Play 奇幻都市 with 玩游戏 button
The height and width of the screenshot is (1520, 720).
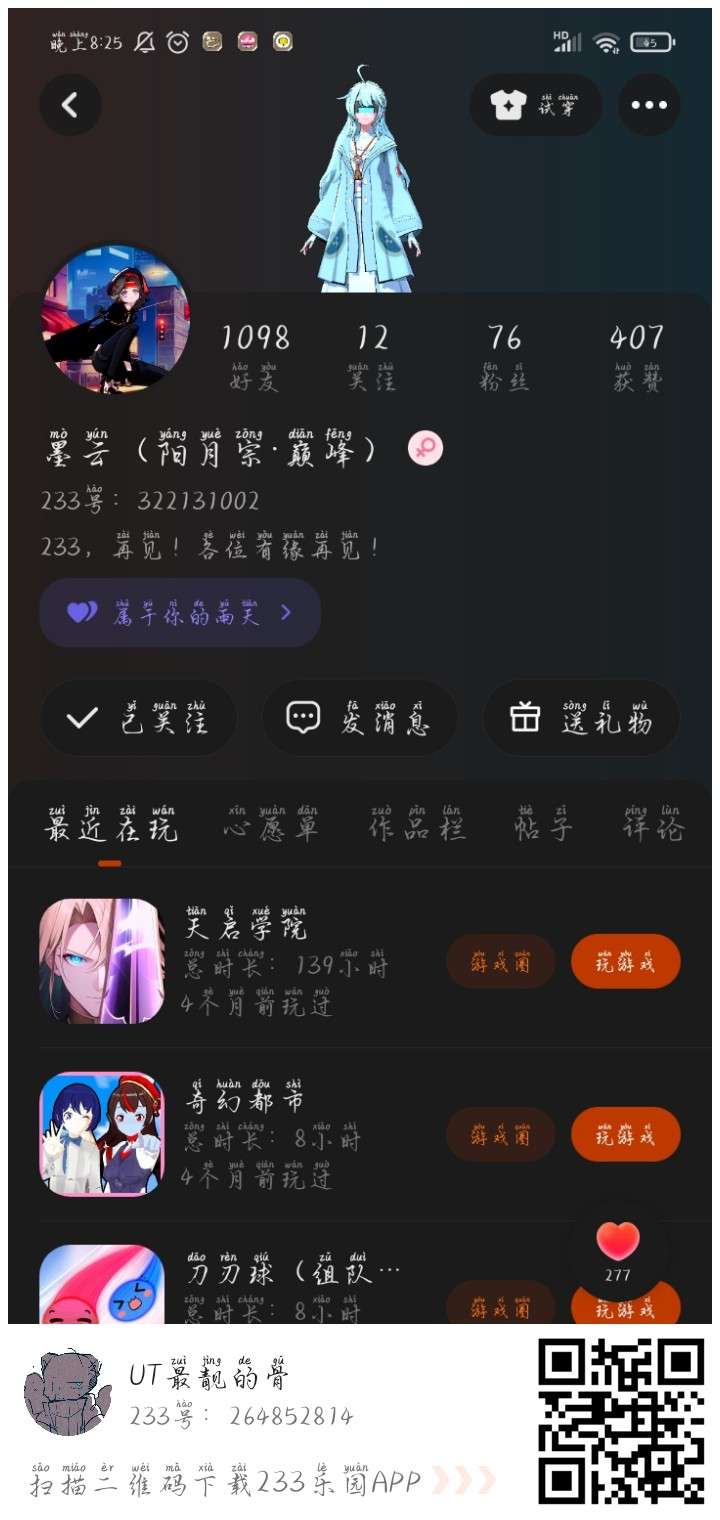(x=626, y=1135)
